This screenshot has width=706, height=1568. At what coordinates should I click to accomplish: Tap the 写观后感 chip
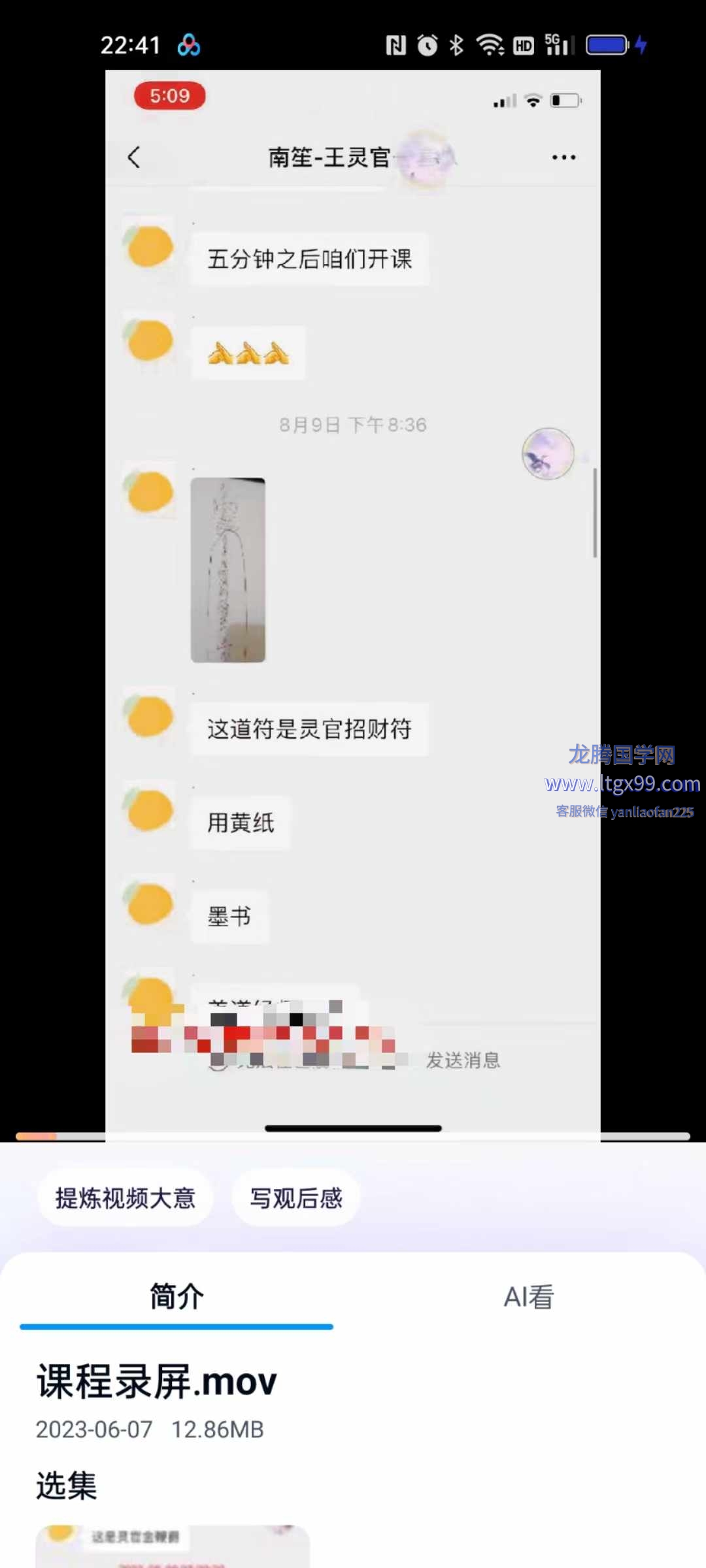(x=296, y=1198)
